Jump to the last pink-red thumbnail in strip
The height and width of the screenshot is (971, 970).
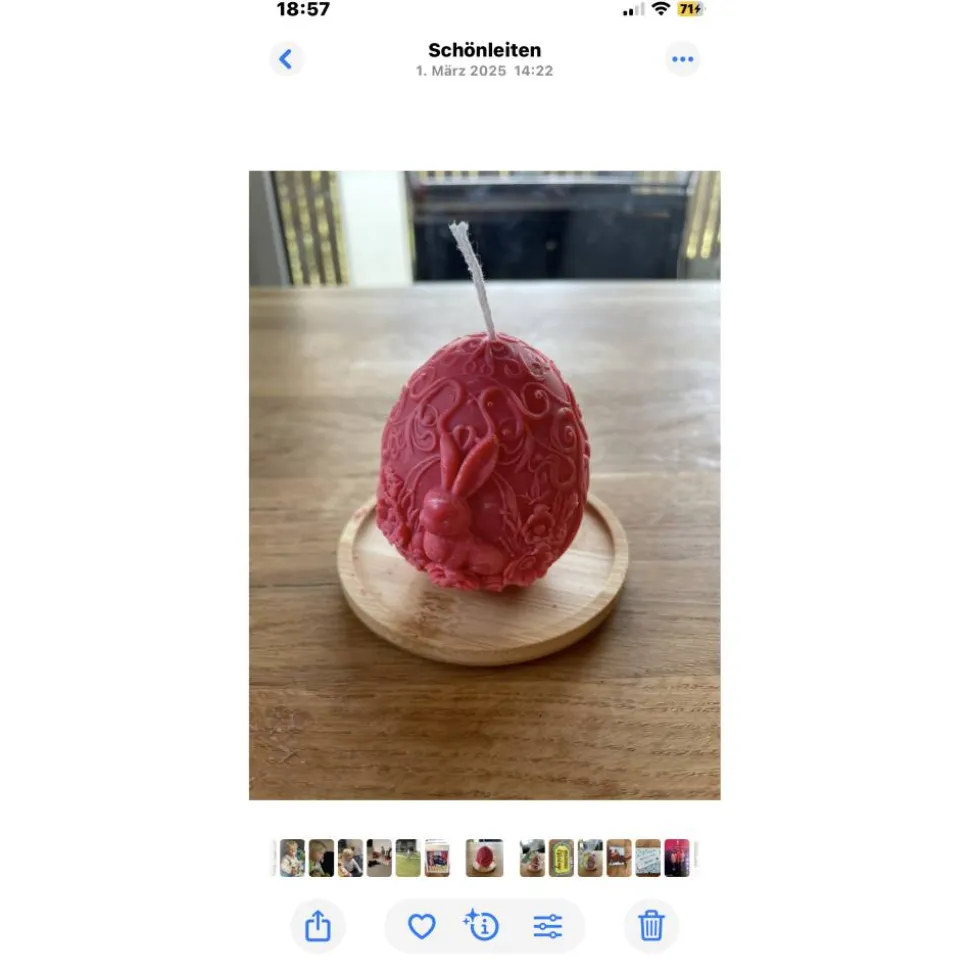point(677,858)
